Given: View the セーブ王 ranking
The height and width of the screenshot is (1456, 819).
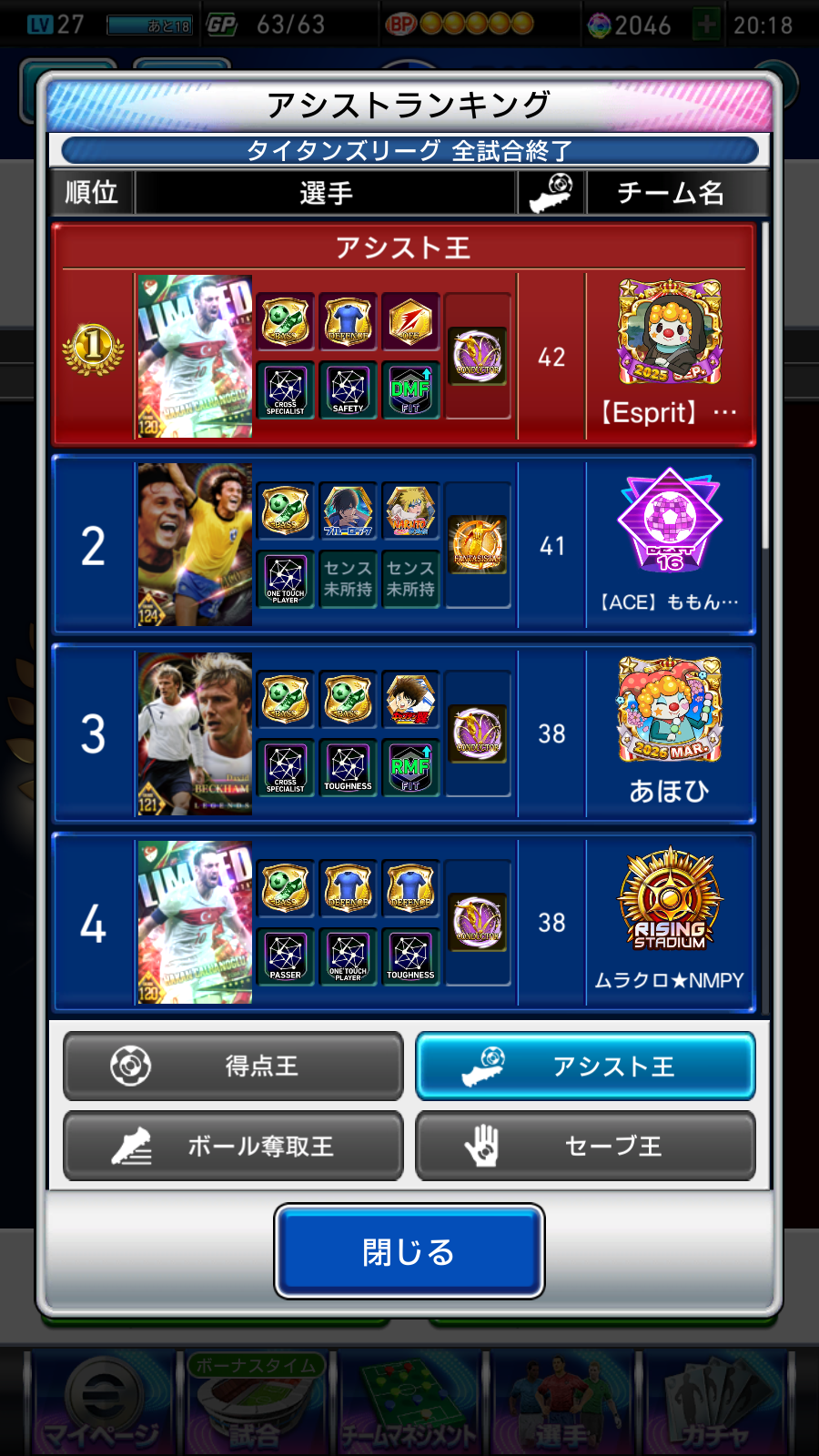Looking at the screenshot, I should [x=585, y=1146].
